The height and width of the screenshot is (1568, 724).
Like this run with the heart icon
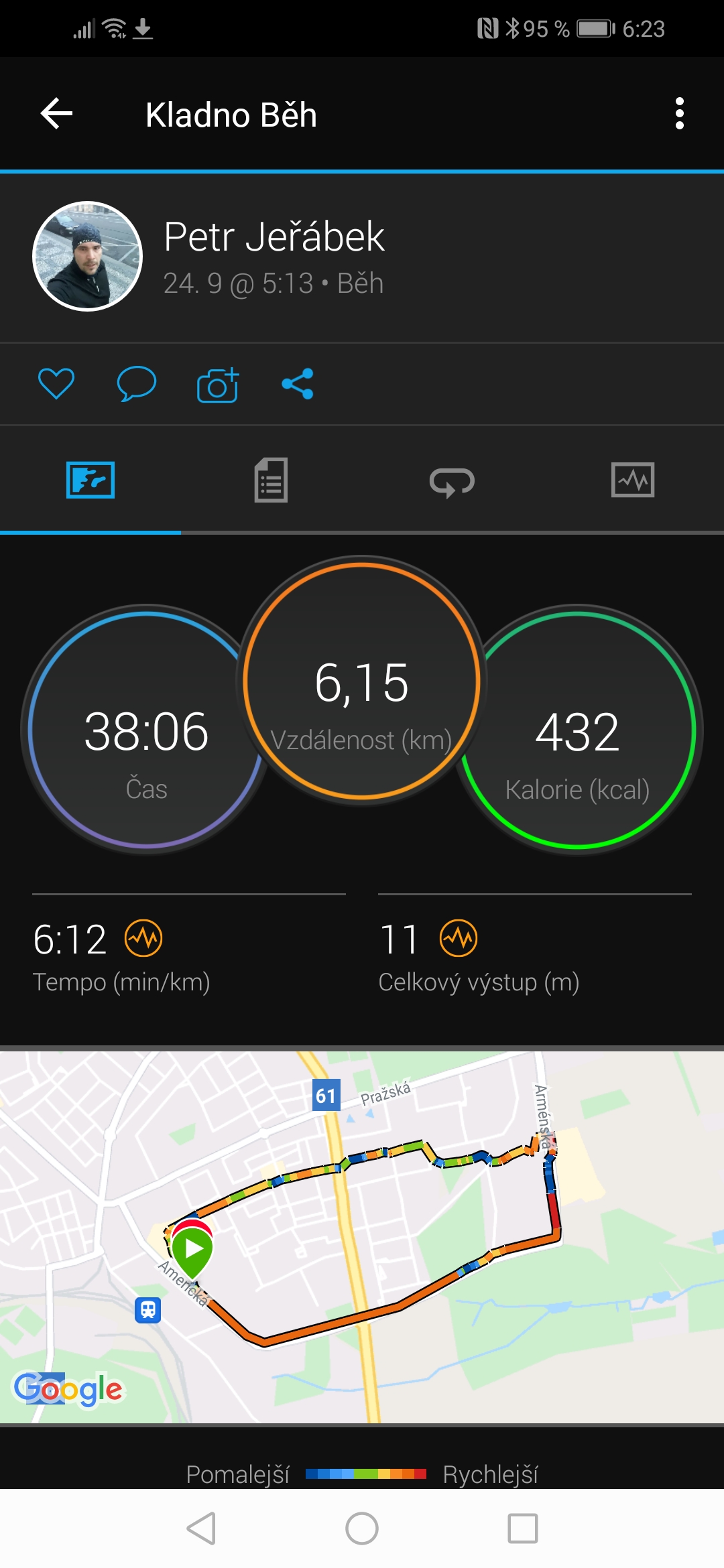56,384
